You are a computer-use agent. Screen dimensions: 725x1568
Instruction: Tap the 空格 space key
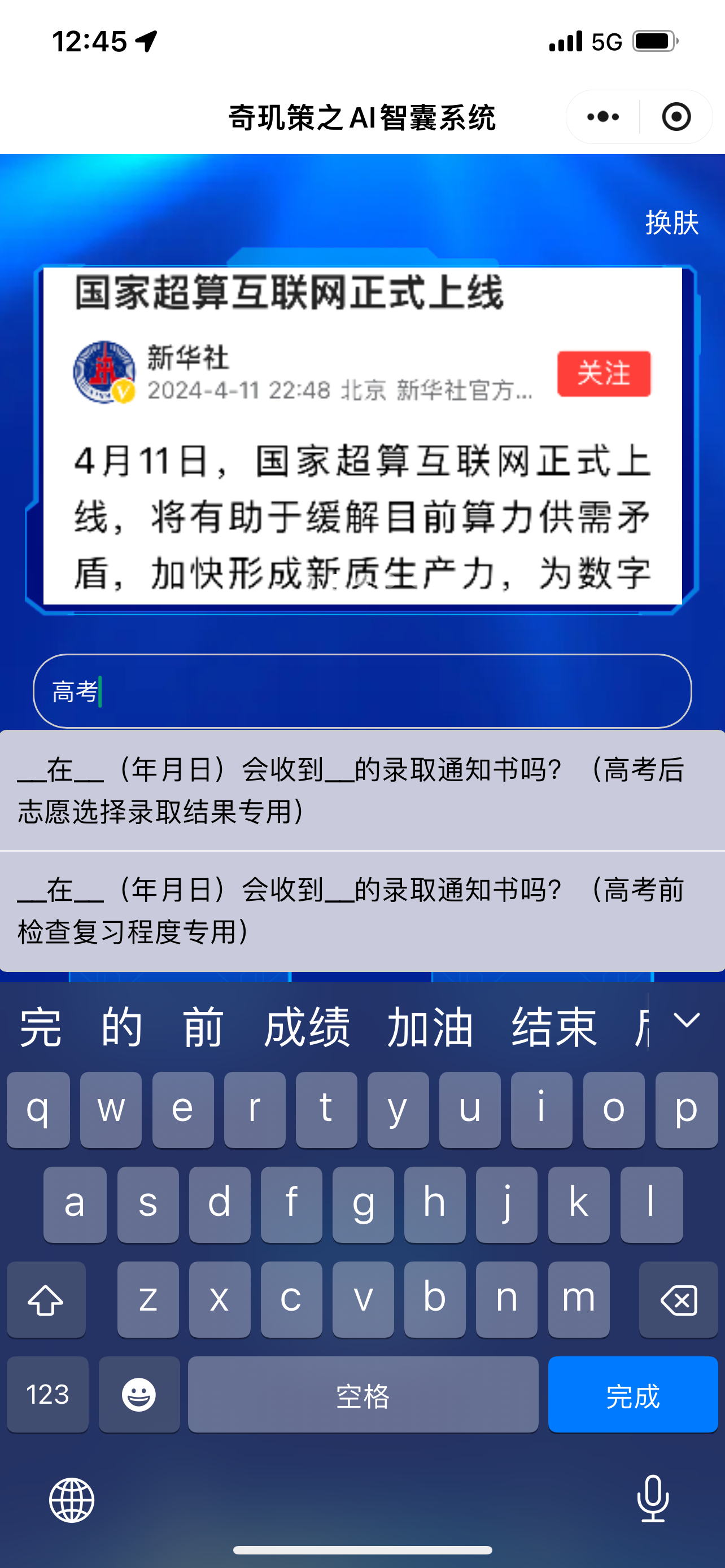(363, 1395)
